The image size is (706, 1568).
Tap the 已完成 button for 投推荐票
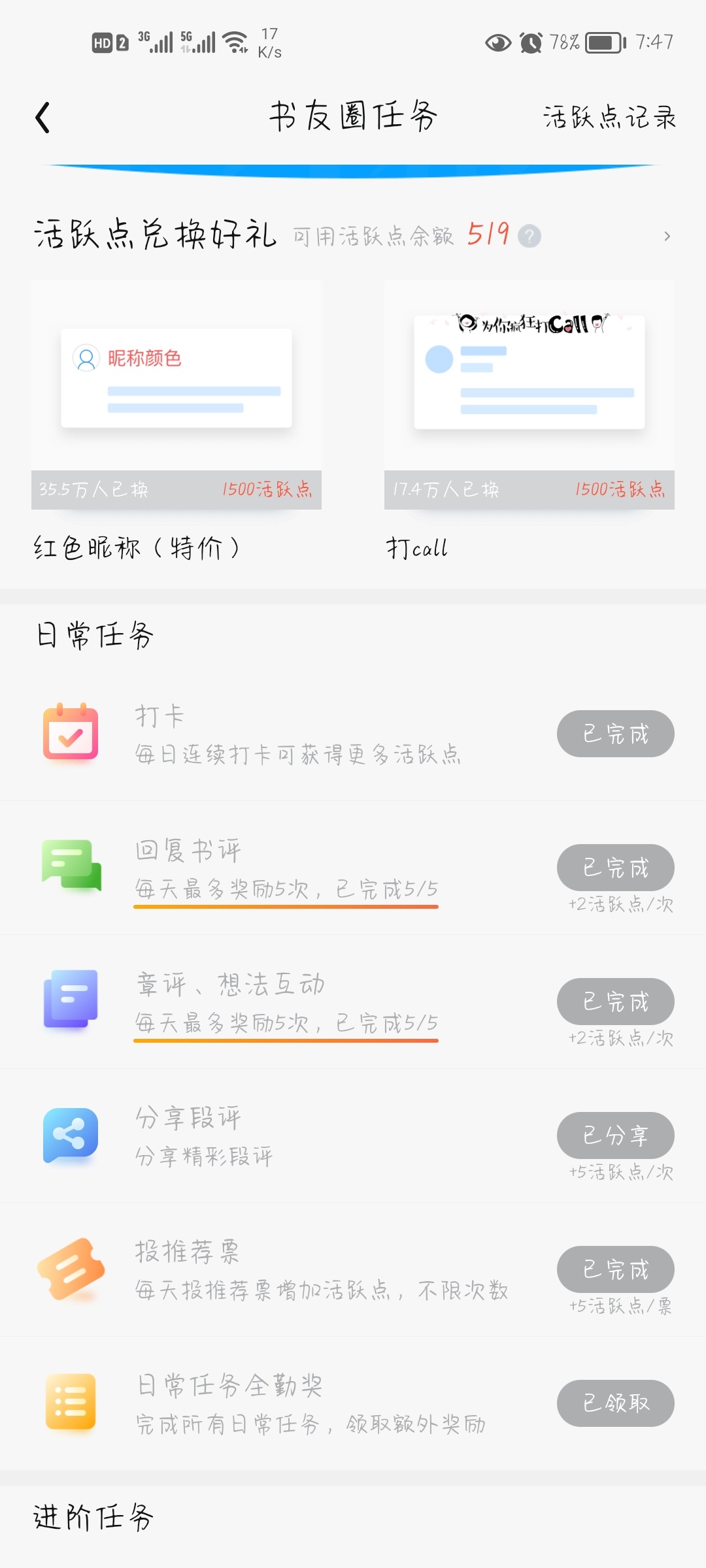pos(616,1269)
